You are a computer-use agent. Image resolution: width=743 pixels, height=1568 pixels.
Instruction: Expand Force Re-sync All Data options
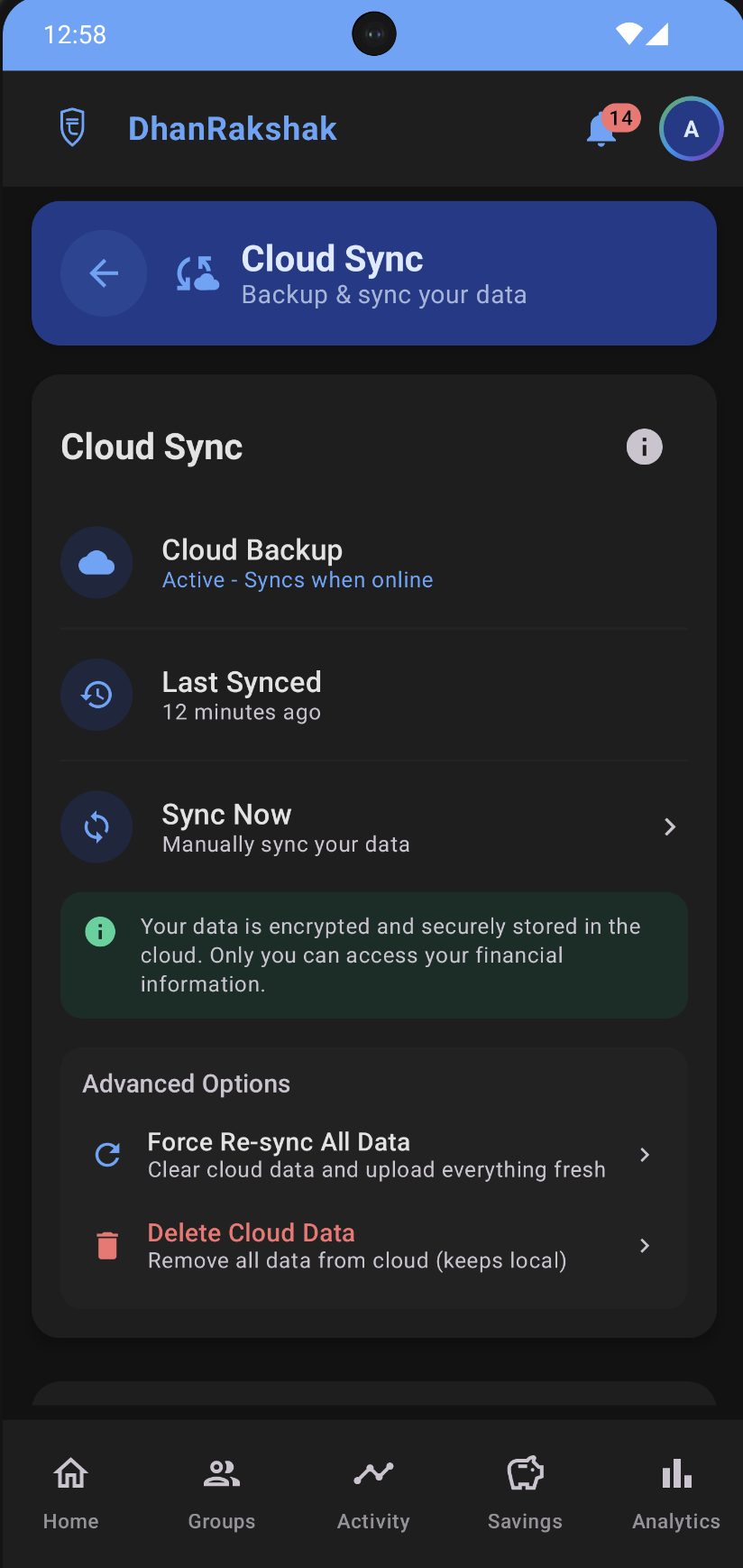click(645, 1154)
